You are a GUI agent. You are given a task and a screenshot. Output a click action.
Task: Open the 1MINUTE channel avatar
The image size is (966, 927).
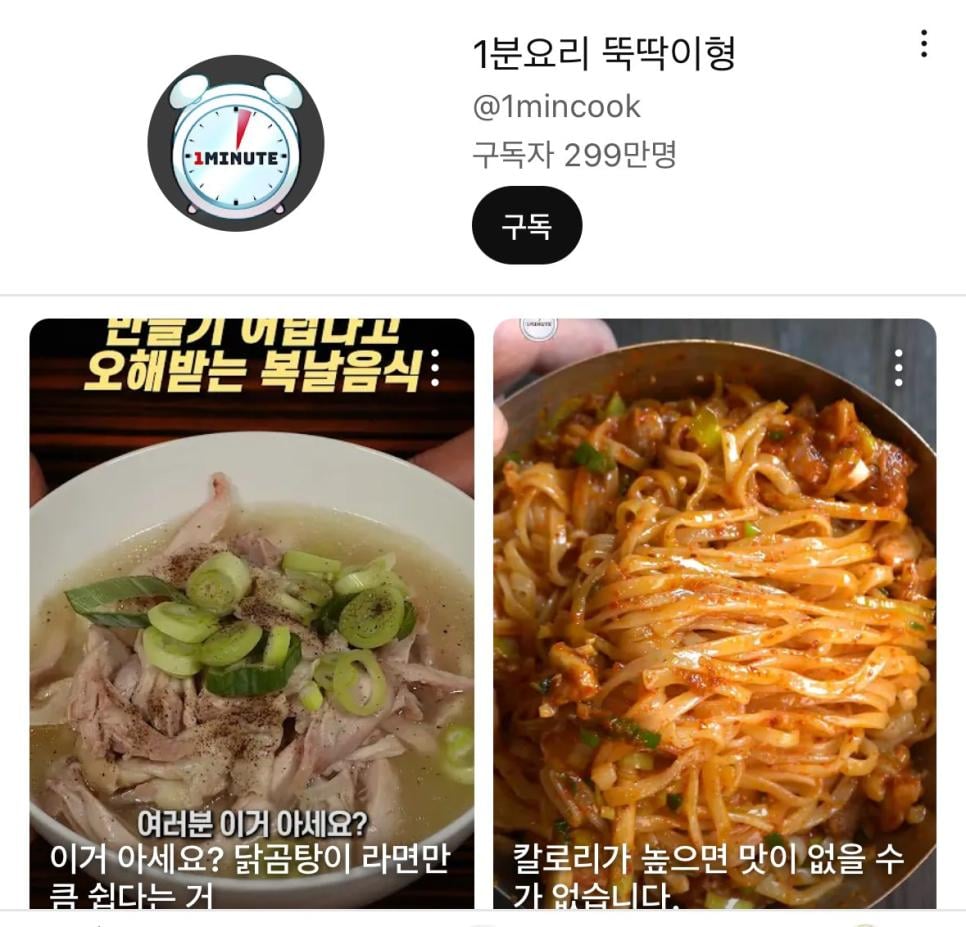pos(235,143)
